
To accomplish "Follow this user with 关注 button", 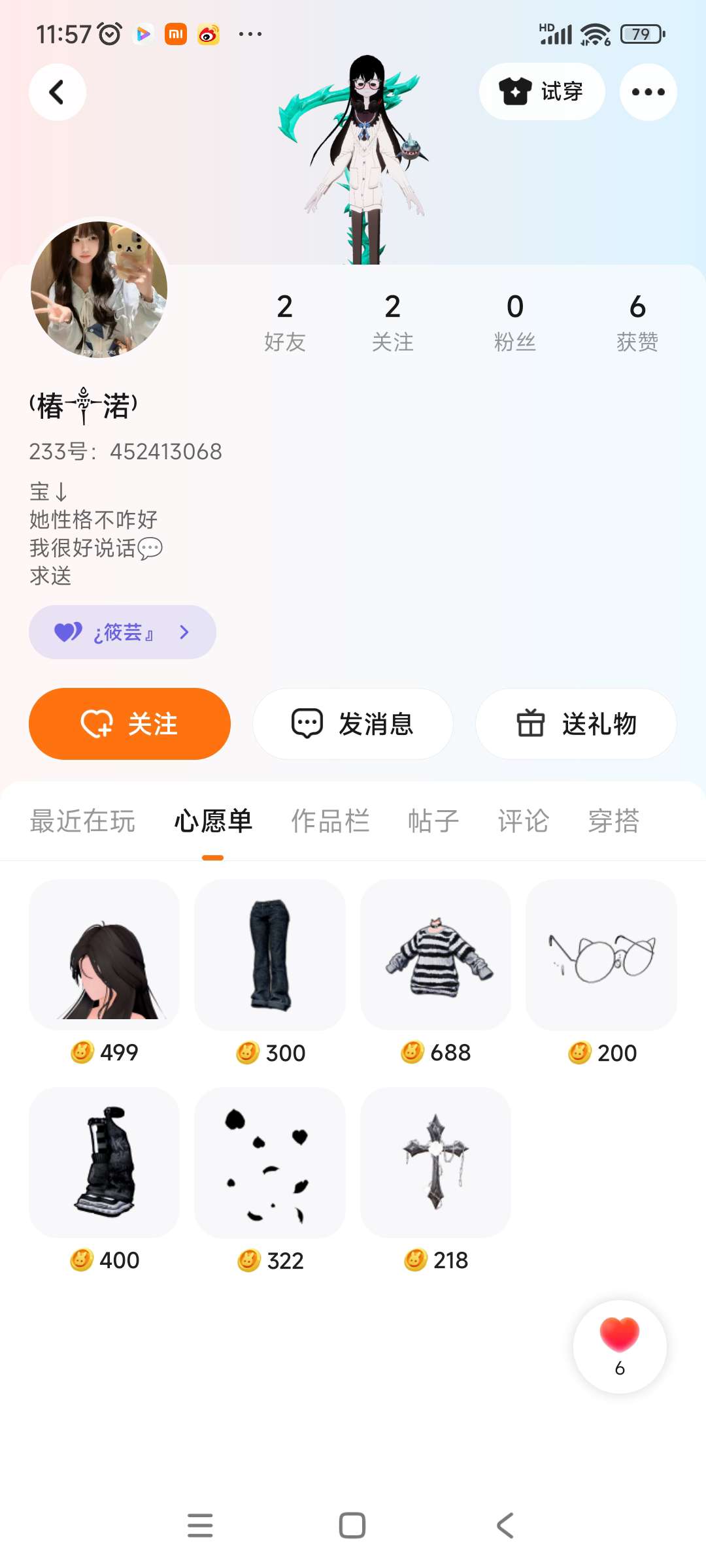I will pyautogui.click(x=129, y=724).
